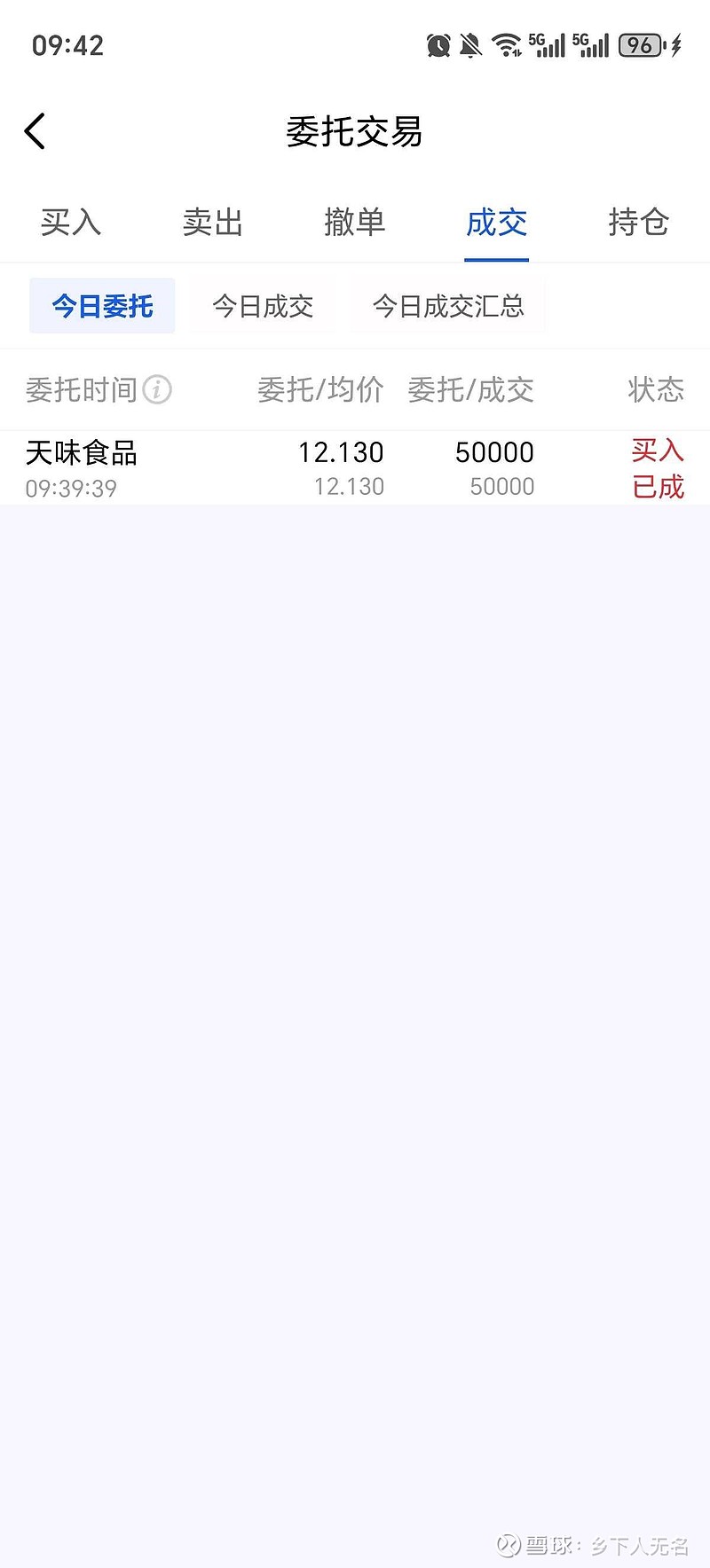710x1568 pixels.
Task: Show 今日成交 records
Action: 263,306
